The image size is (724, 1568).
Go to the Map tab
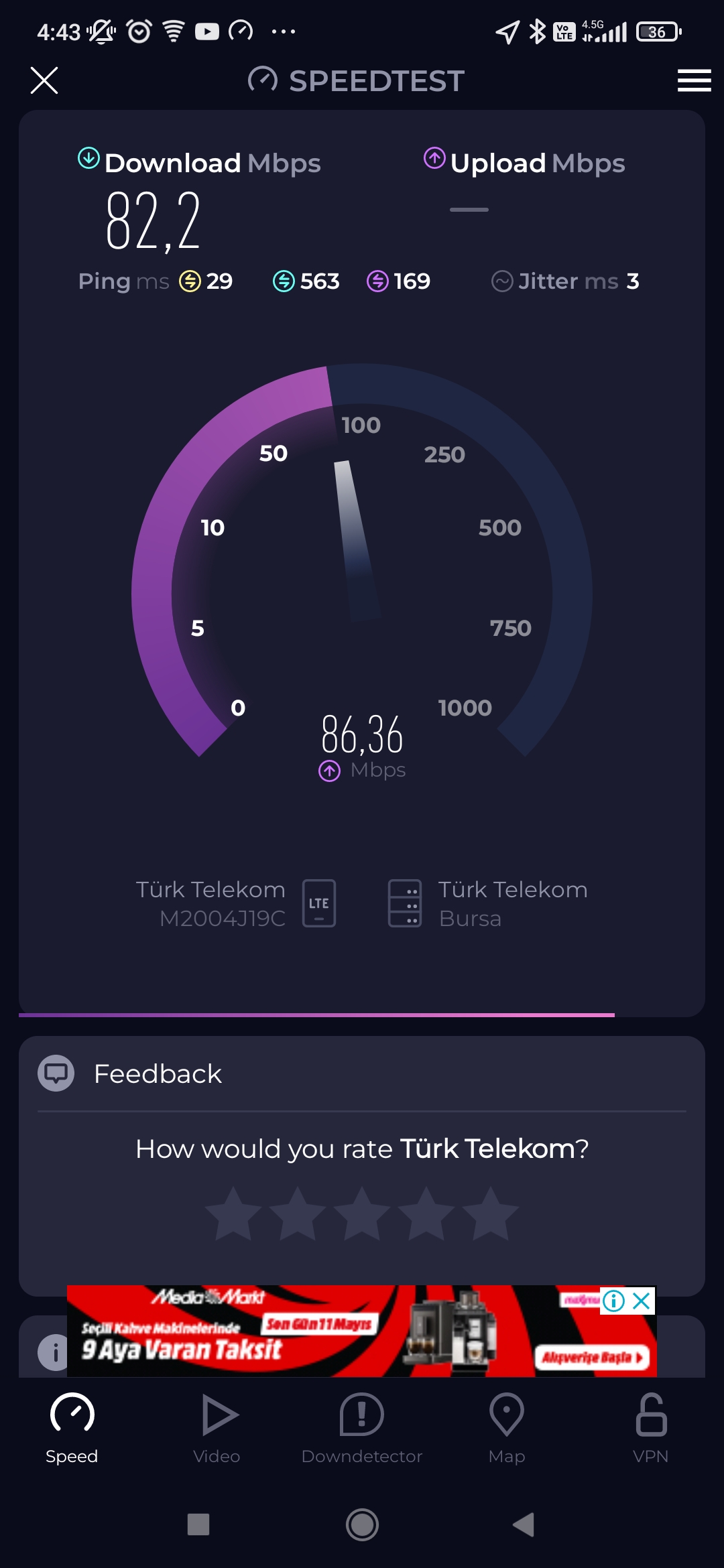[x=507, y=1428]
